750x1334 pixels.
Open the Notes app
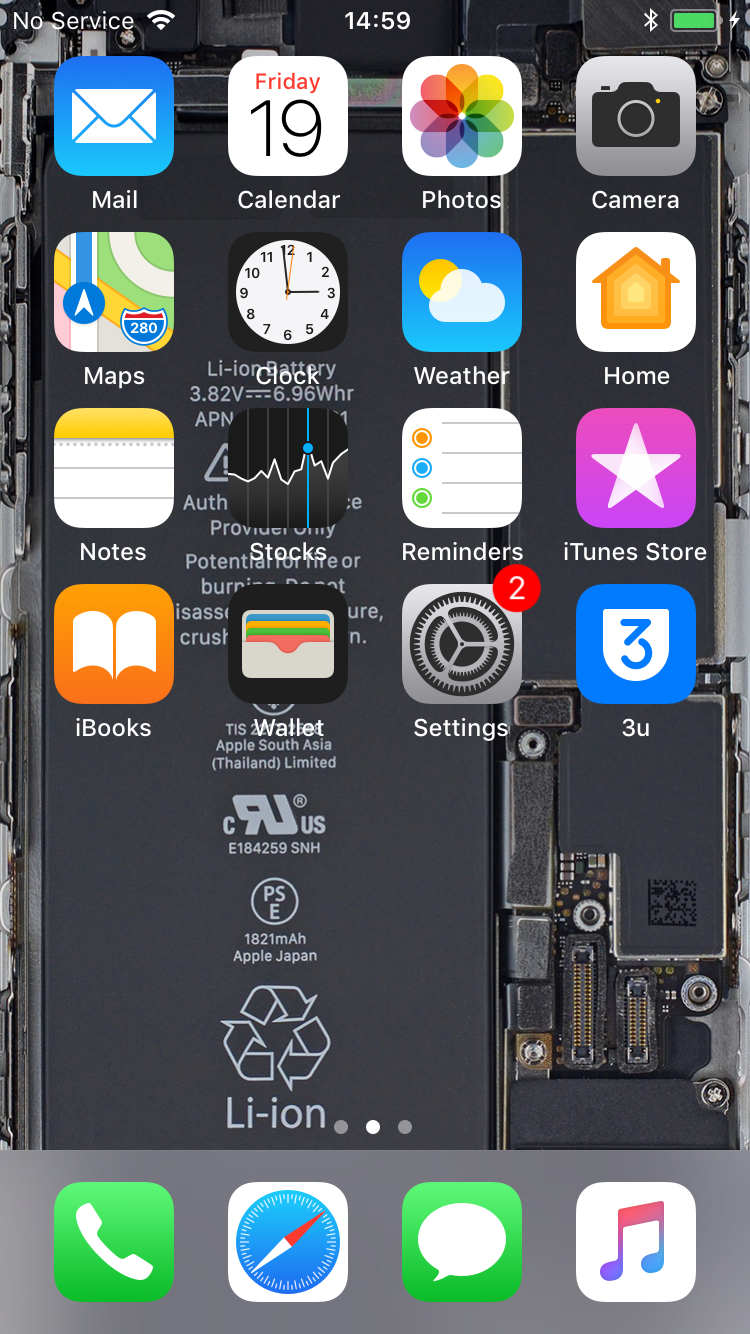click(x=114, y=468)
